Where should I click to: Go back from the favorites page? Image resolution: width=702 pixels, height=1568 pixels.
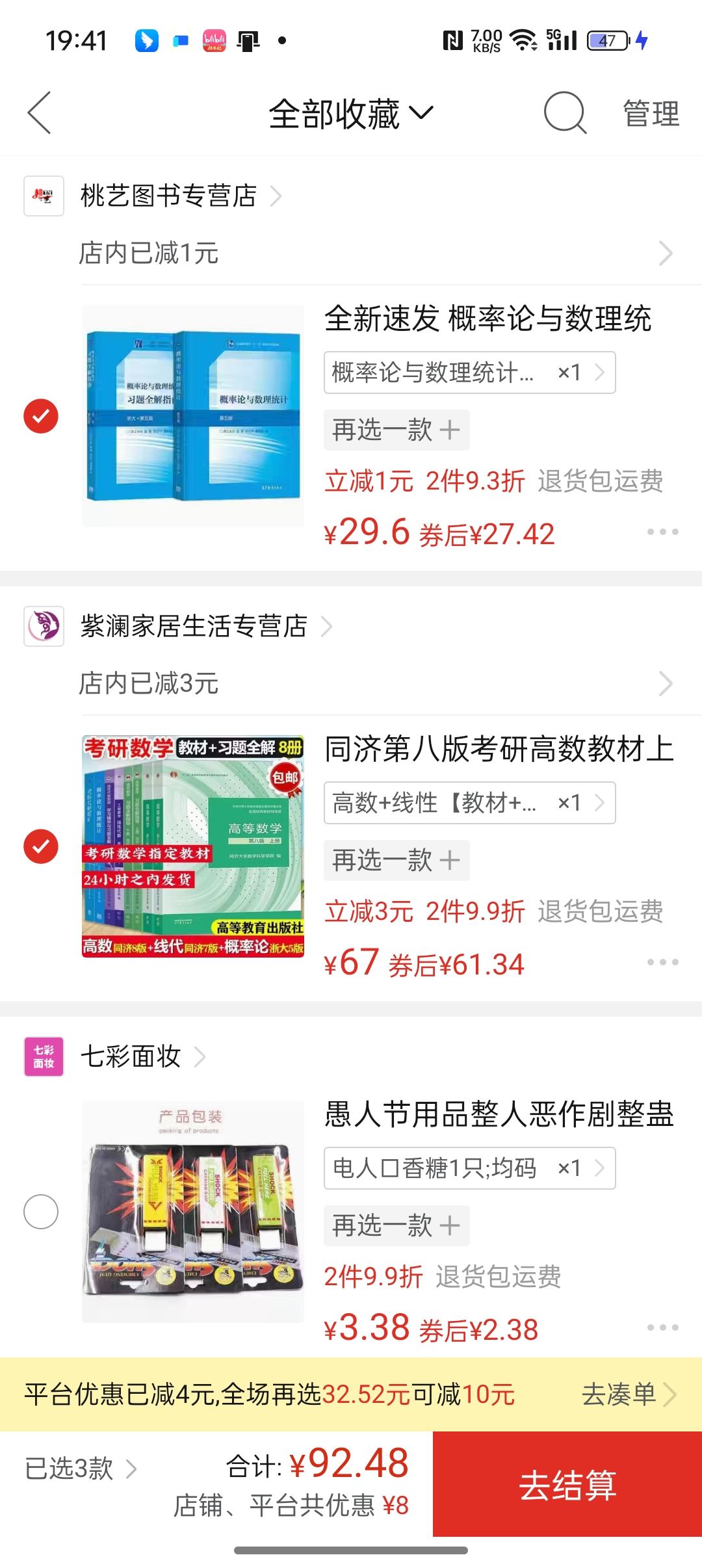(40, 113)
